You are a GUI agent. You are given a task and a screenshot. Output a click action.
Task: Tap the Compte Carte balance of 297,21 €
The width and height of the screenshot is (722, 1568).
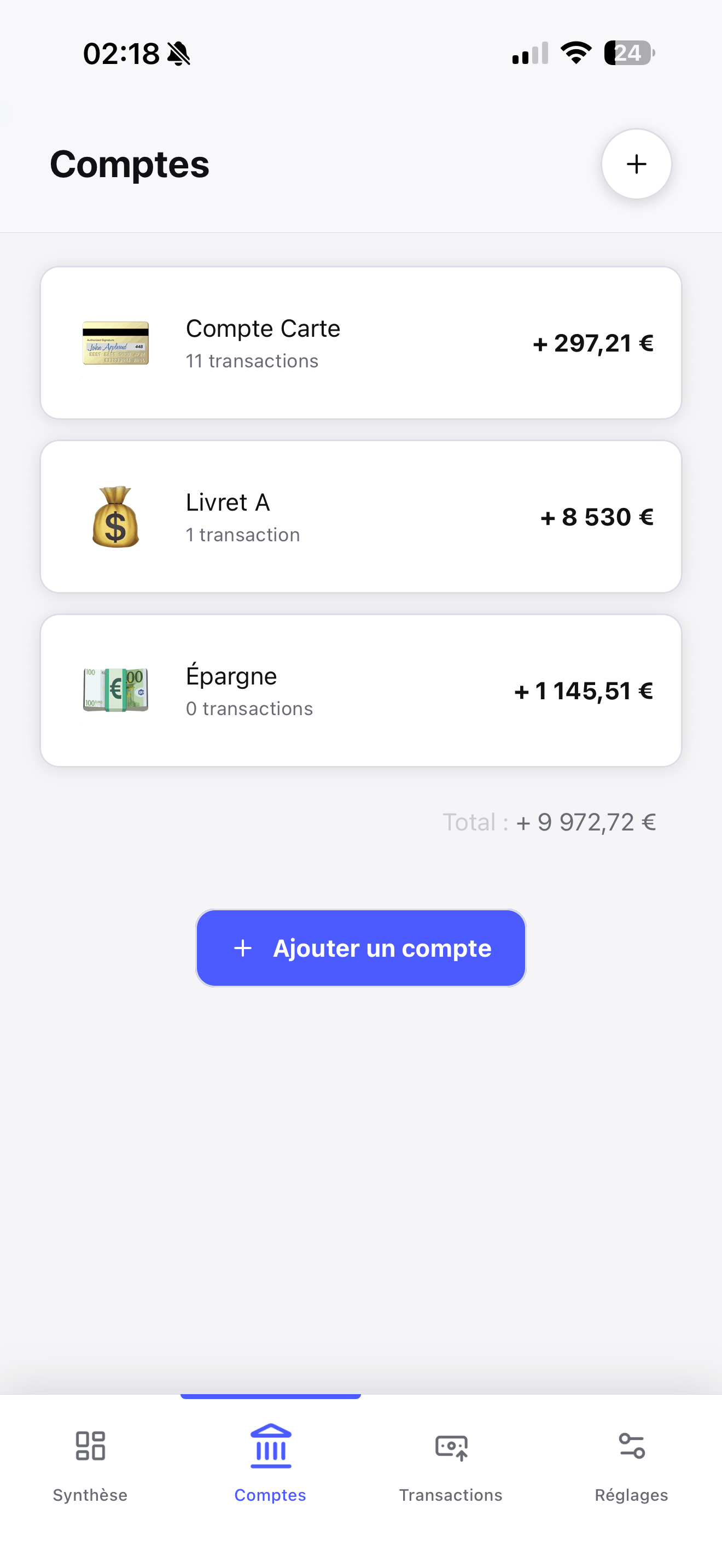(x=593, y=343)
